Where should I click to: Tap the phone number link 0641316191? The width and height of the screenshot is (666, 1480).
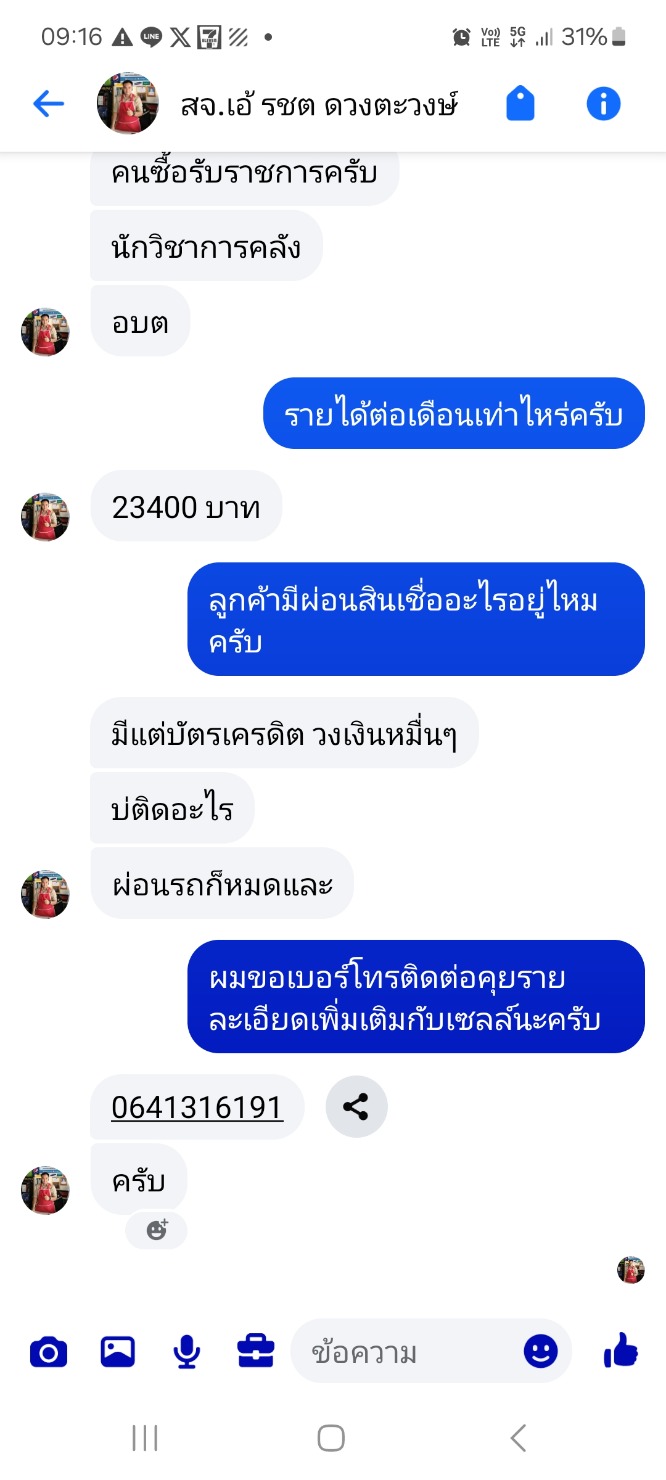[197, 1107]
